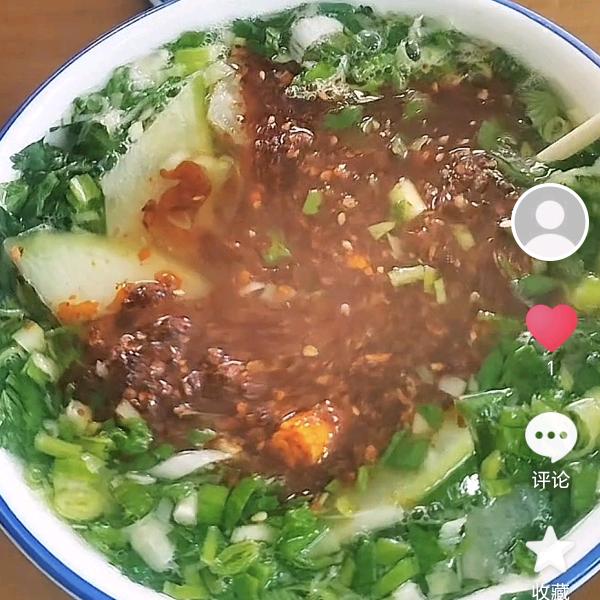Save this video with the 收藏 star
Screen dimensions: 600x600
[x=551, y=552]
